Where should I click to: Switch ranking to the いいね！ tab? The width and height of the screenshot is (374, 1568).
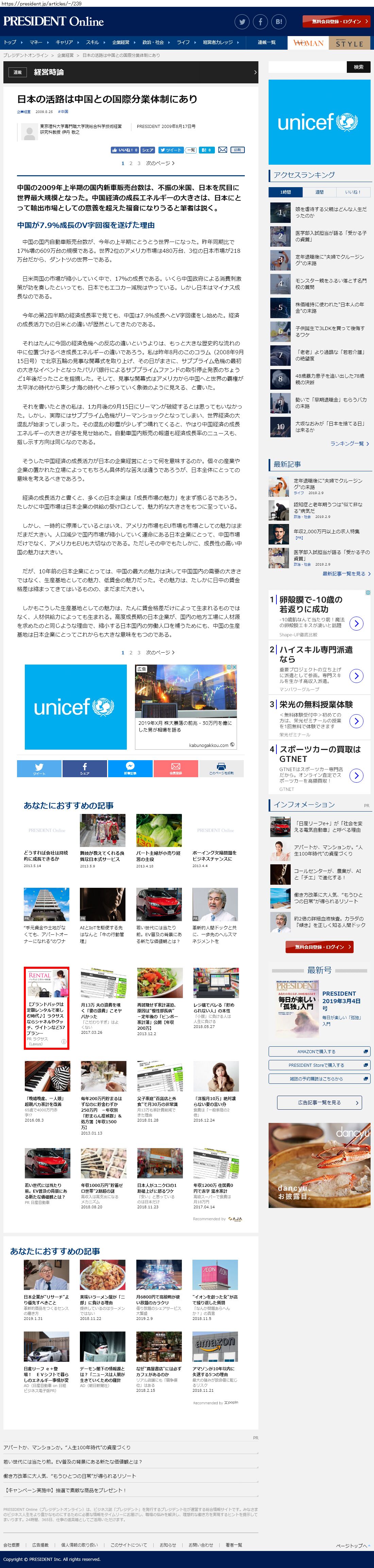pyautogui.click(x=353, y=192)
